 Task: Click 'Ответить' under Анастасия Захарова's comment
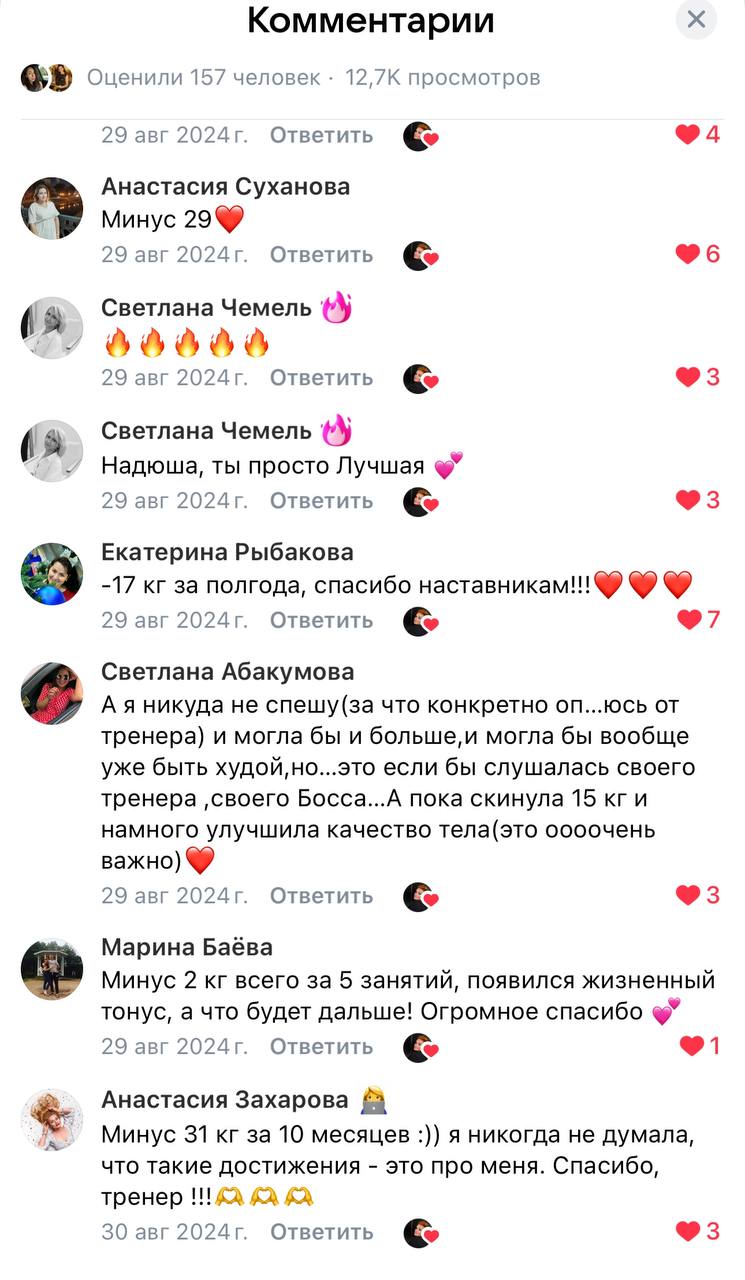(x=320, y=1231)
